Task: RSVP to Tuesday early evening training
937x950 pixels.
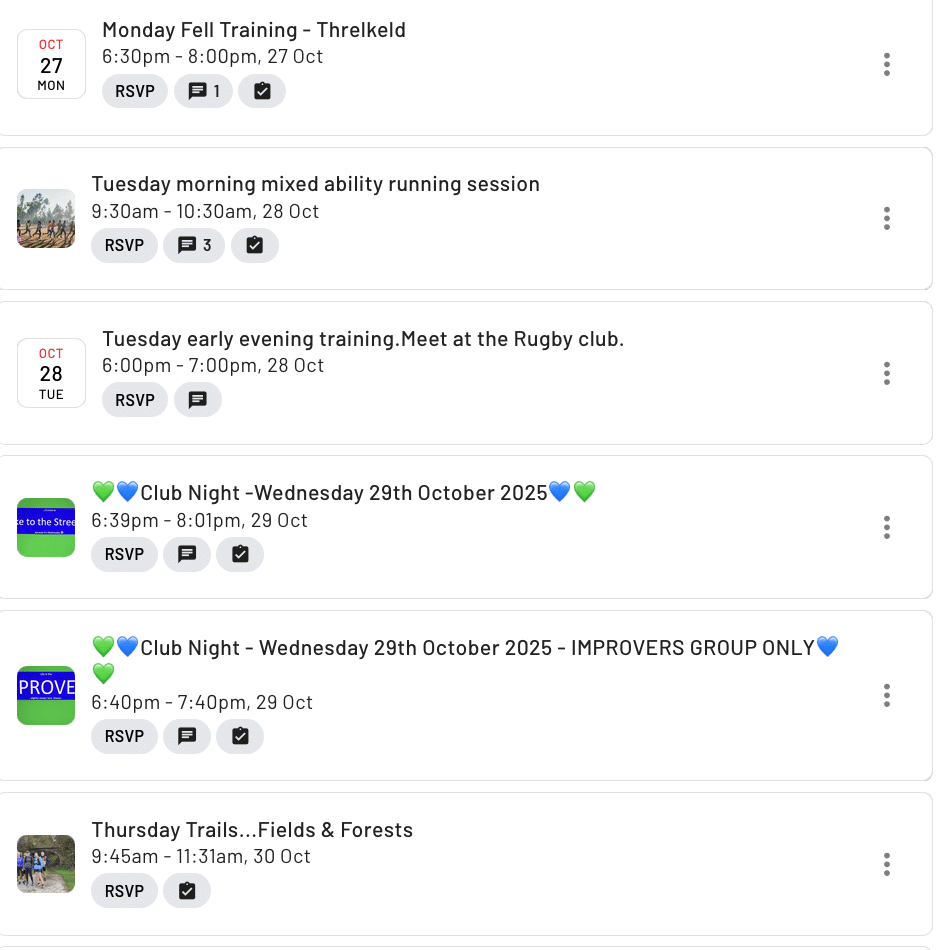Action: coord(134,400)
